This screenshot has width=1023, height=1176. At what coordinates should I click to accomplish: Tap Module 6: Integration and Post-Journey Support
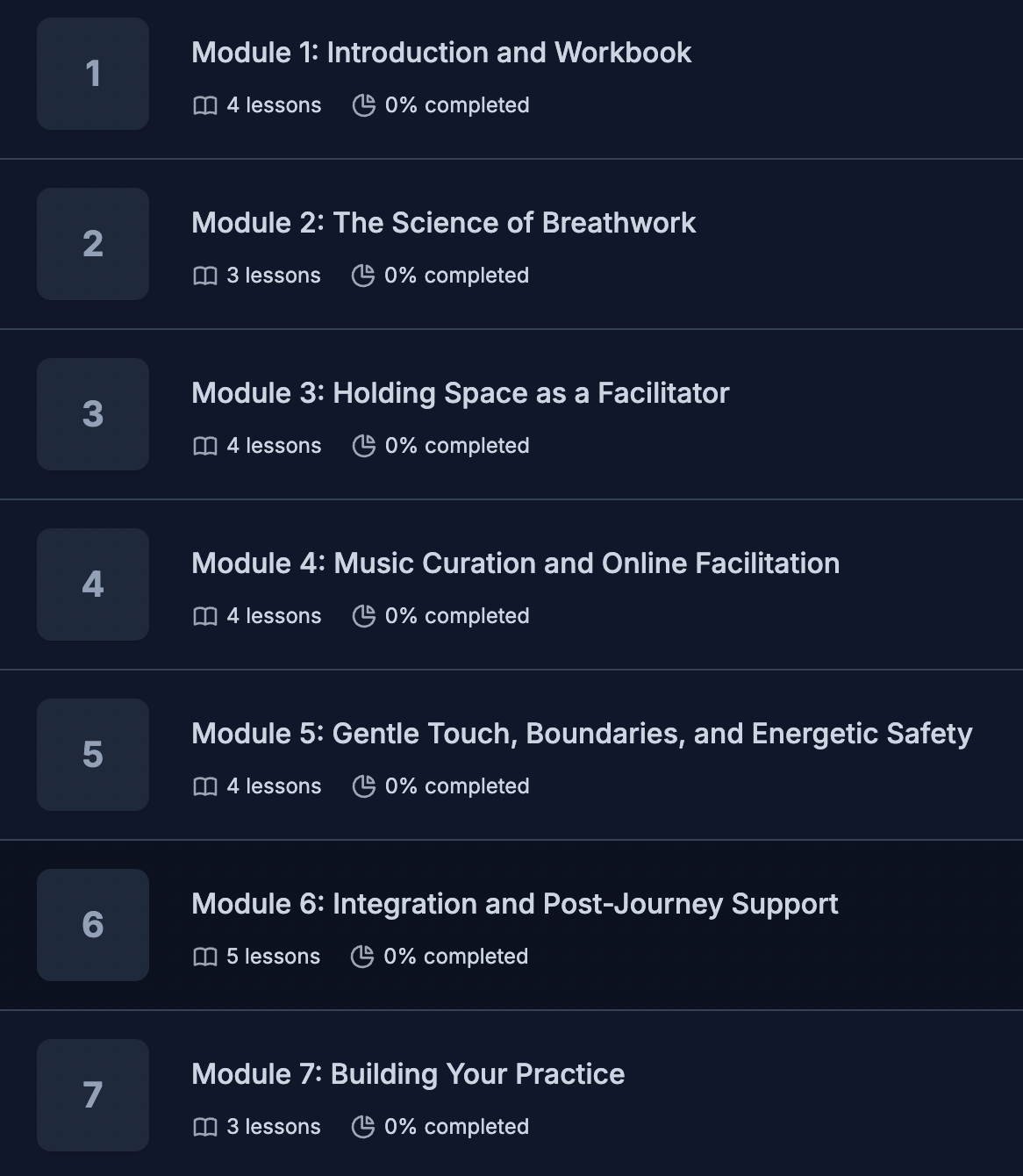(514, 905)
